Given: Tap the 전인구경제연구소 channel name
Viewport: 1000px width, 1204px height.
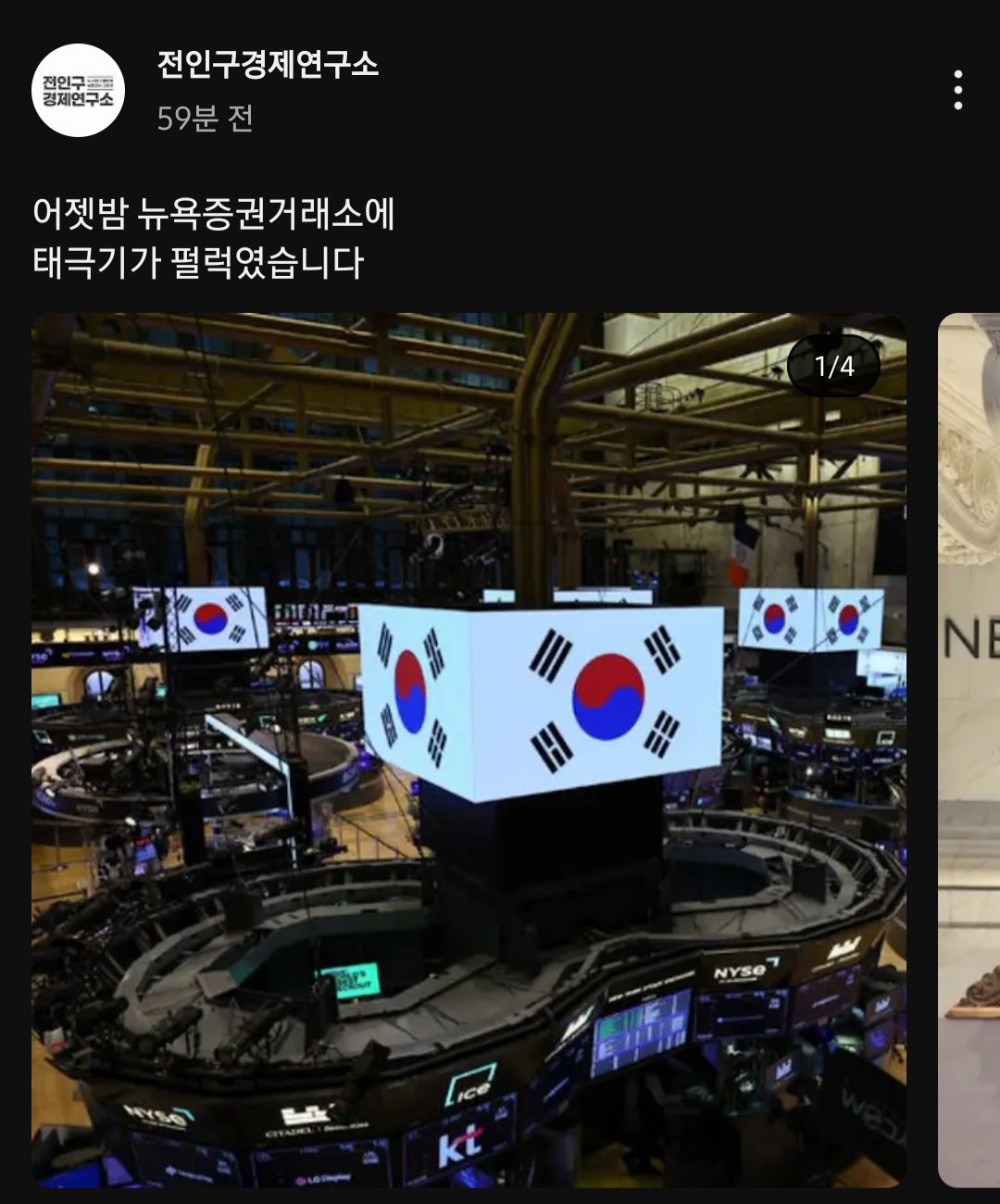Looking at the screenshot, I should 268,65.
